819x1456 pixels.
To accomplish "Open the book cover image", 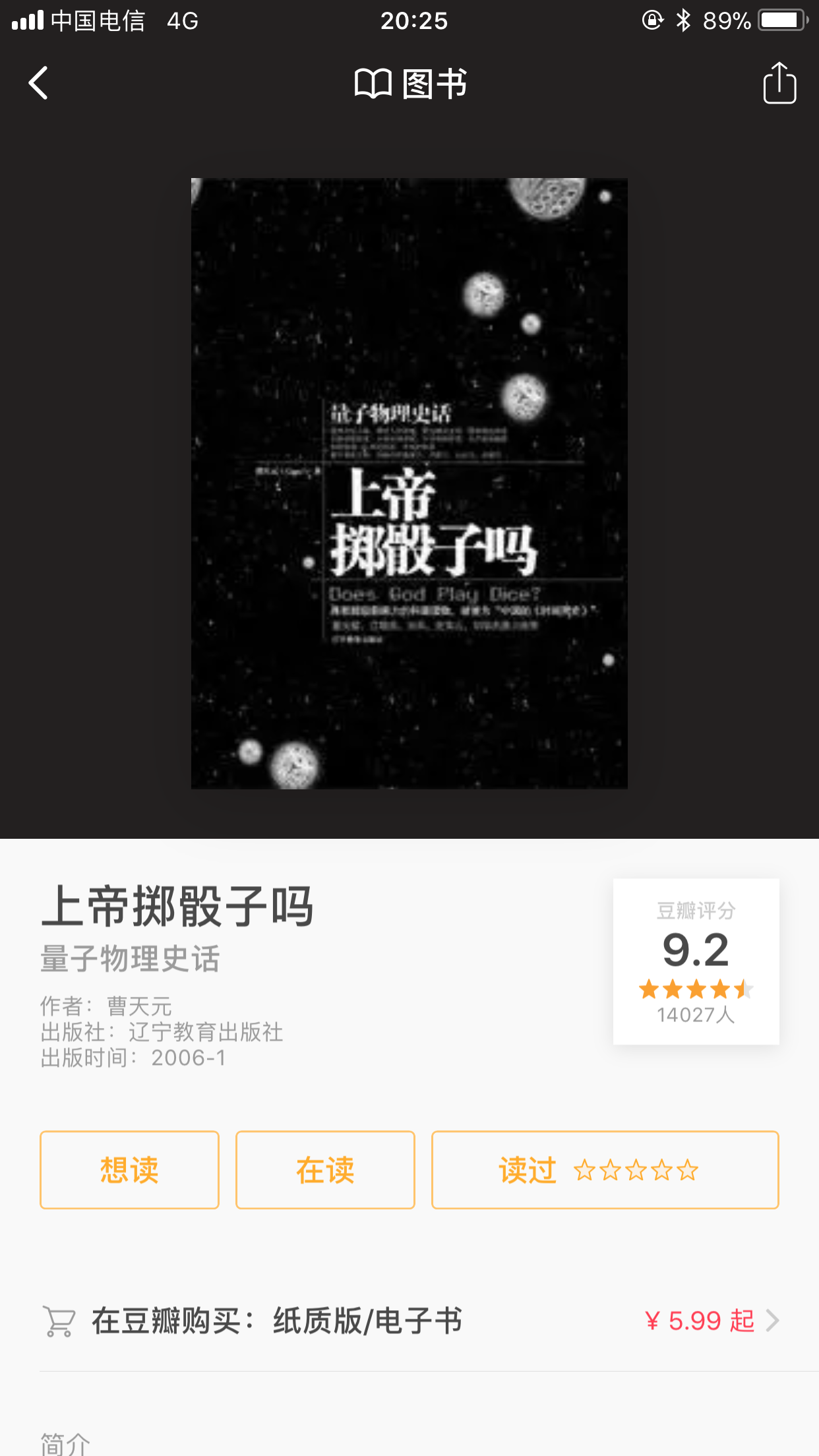I will [x=409, y=483].
